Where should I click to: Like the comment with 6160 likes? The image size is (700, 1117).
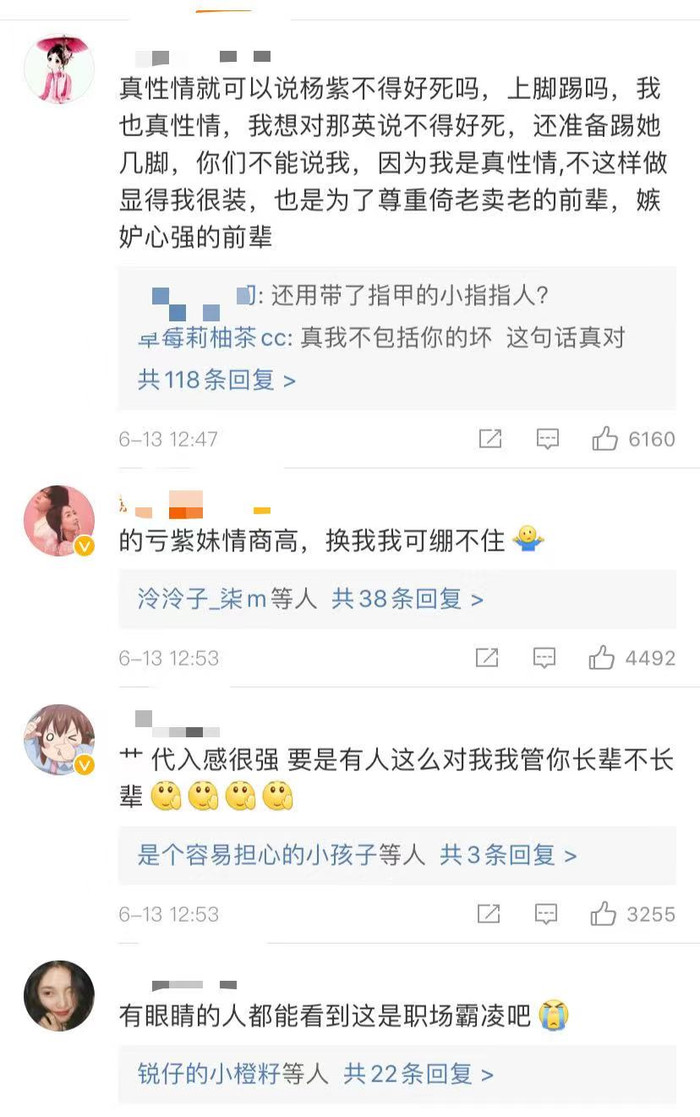(x=605, y=439)
